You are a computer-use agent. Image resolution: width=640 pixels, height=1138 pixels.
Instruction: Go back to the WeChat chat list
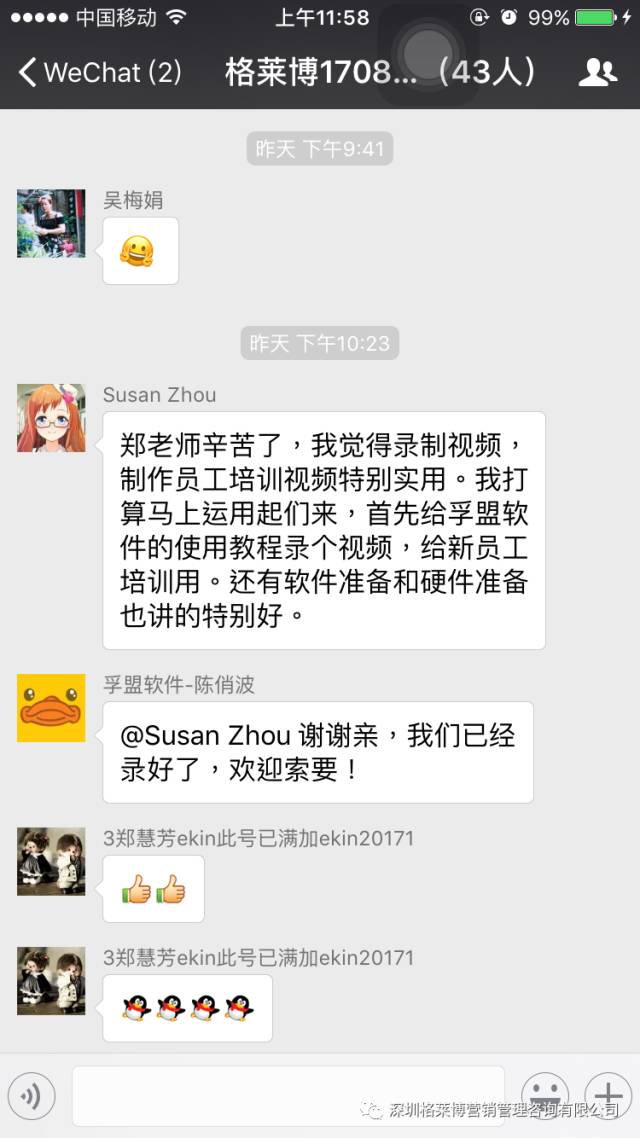pos(98,72)
